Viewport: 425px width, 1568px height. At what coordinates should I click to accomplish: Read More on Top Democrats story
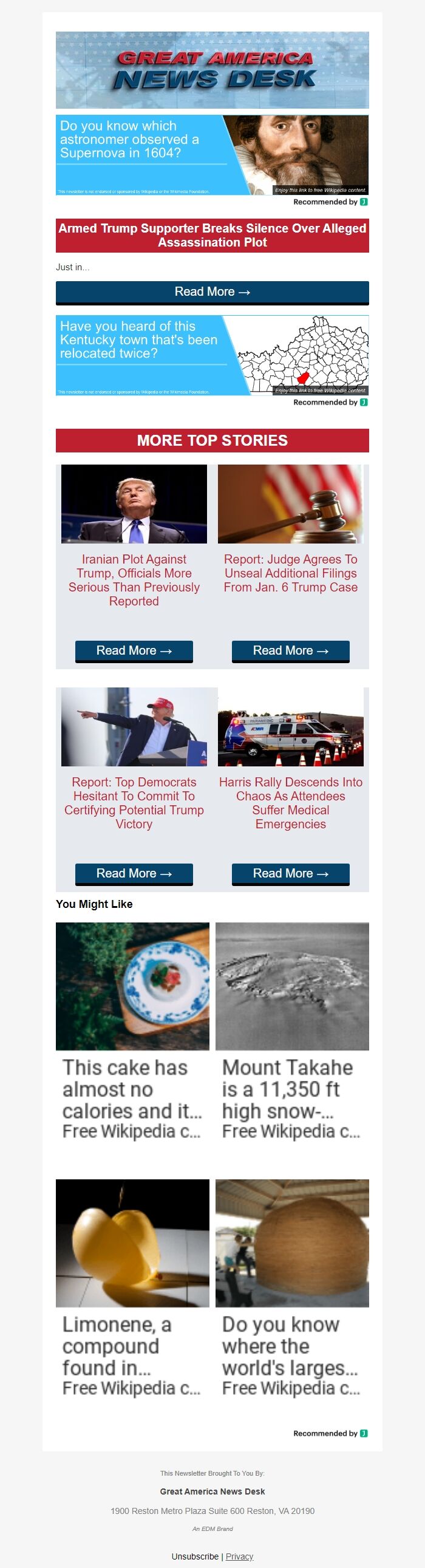tap(134, 873)
